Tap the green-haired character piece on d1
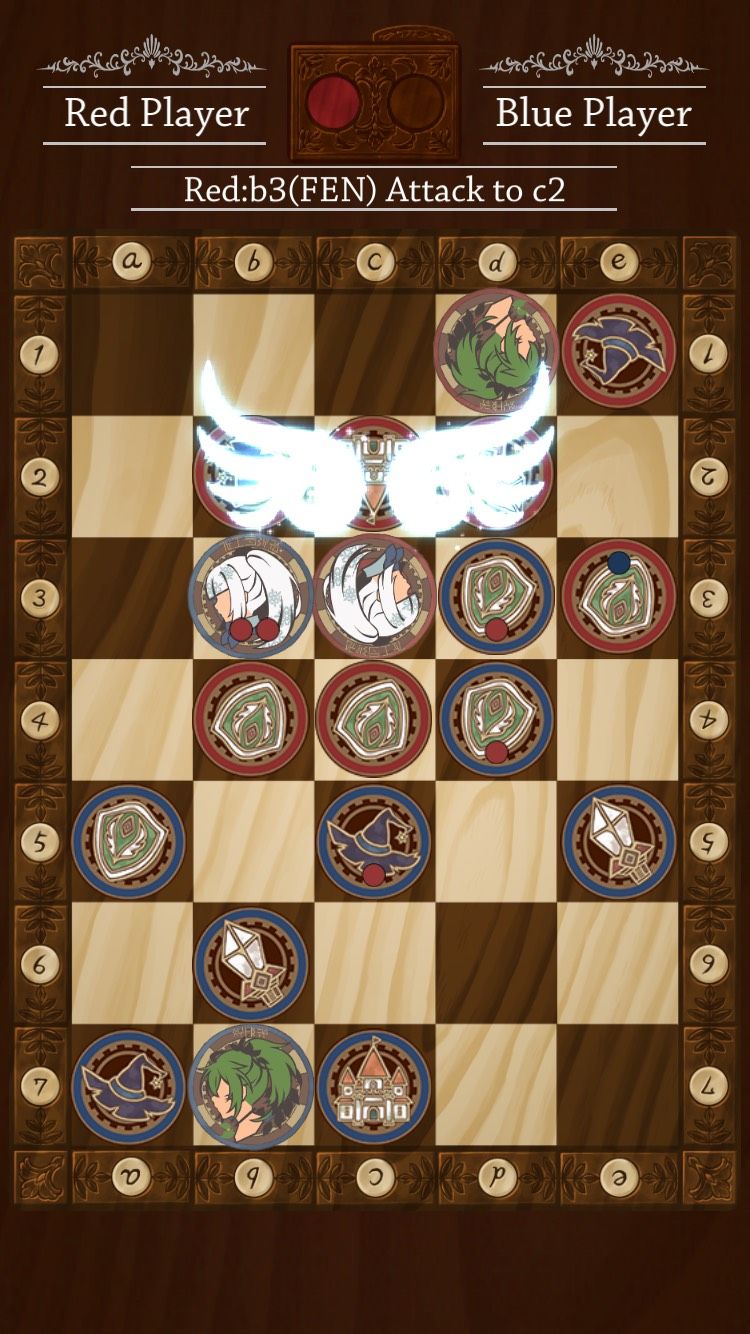This screenshot has width=750, height=1334. [497, 350]
